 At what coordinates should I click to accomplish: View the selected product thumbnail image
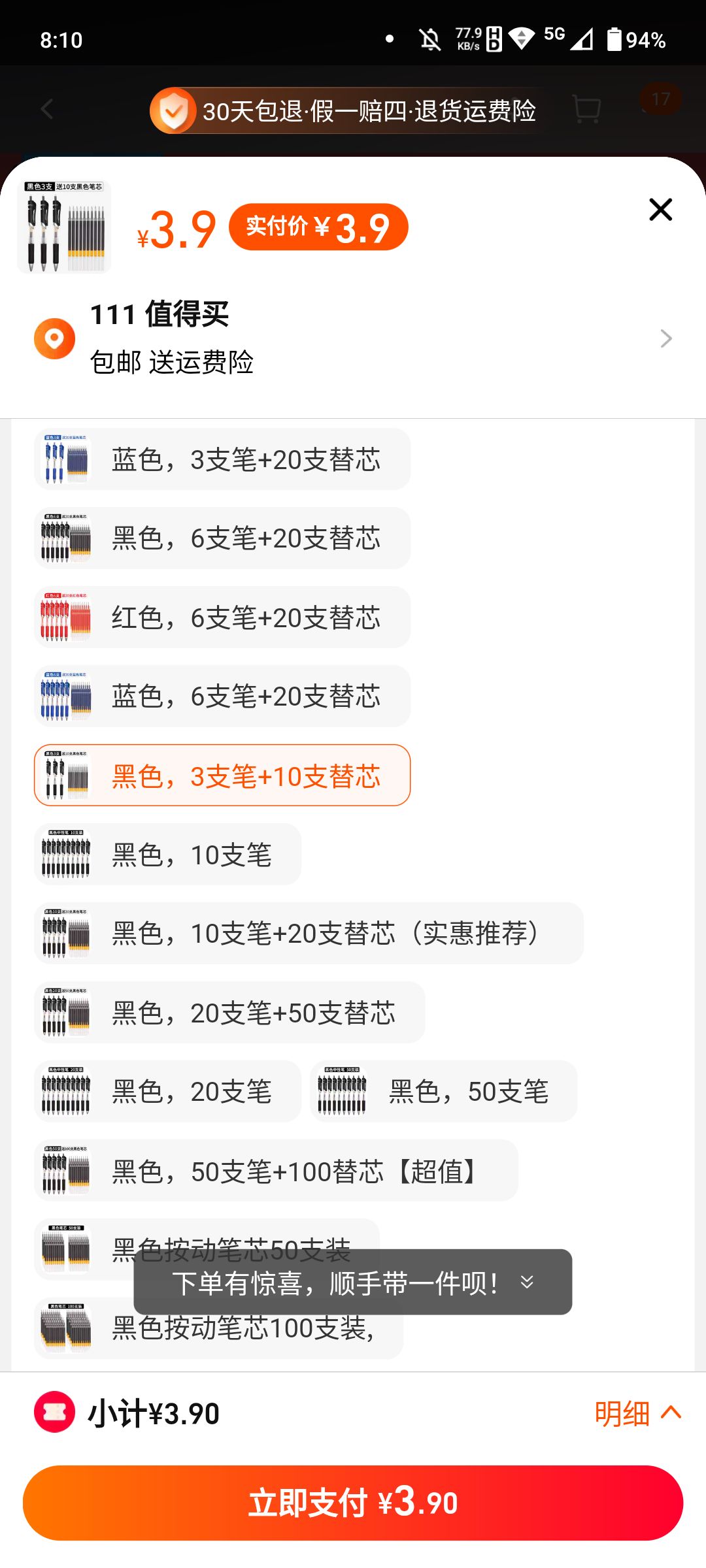(x=64, y=227)
